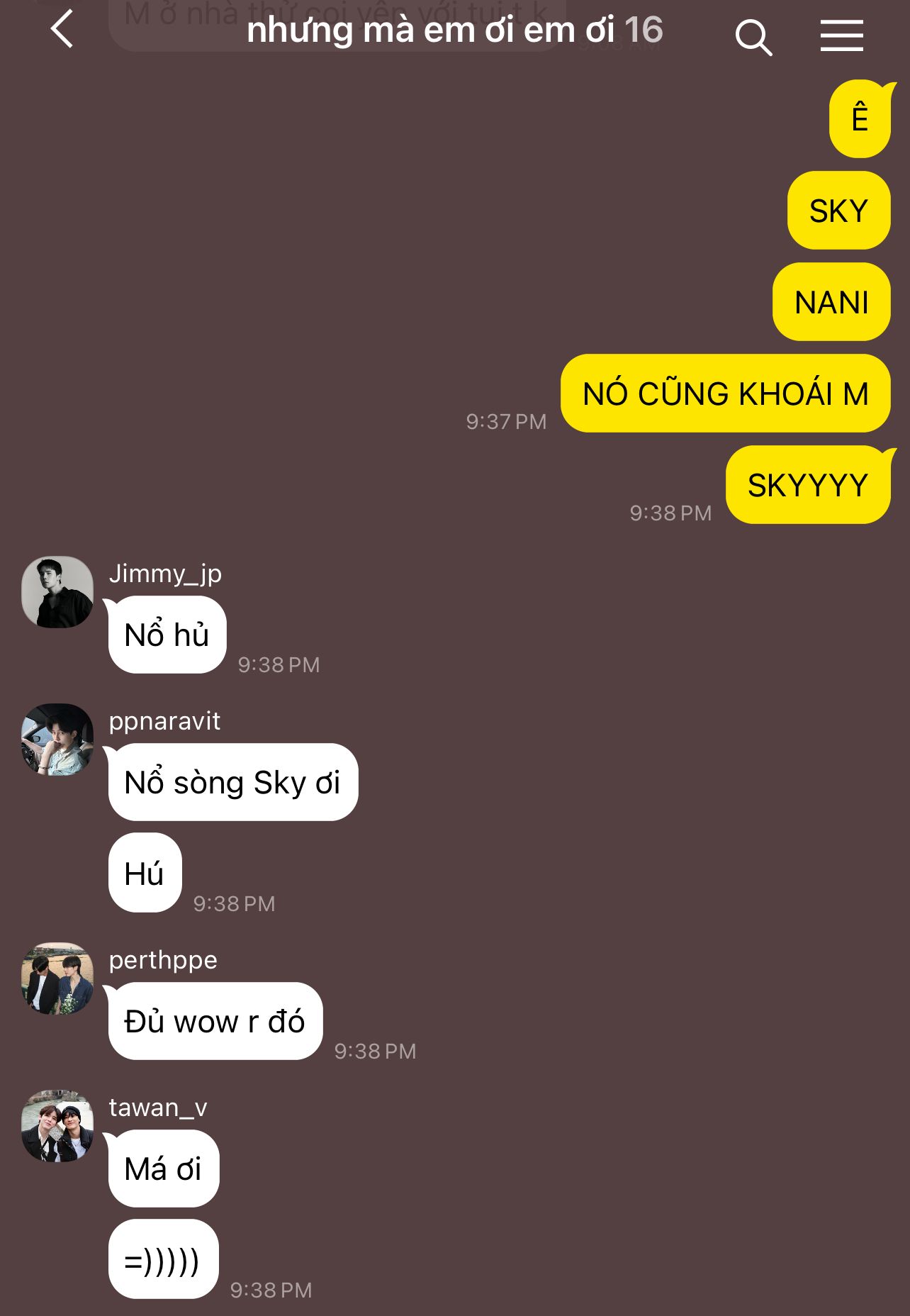Open the chat hamburger menu
The image size is (910, 1316).
pos(841,35)
